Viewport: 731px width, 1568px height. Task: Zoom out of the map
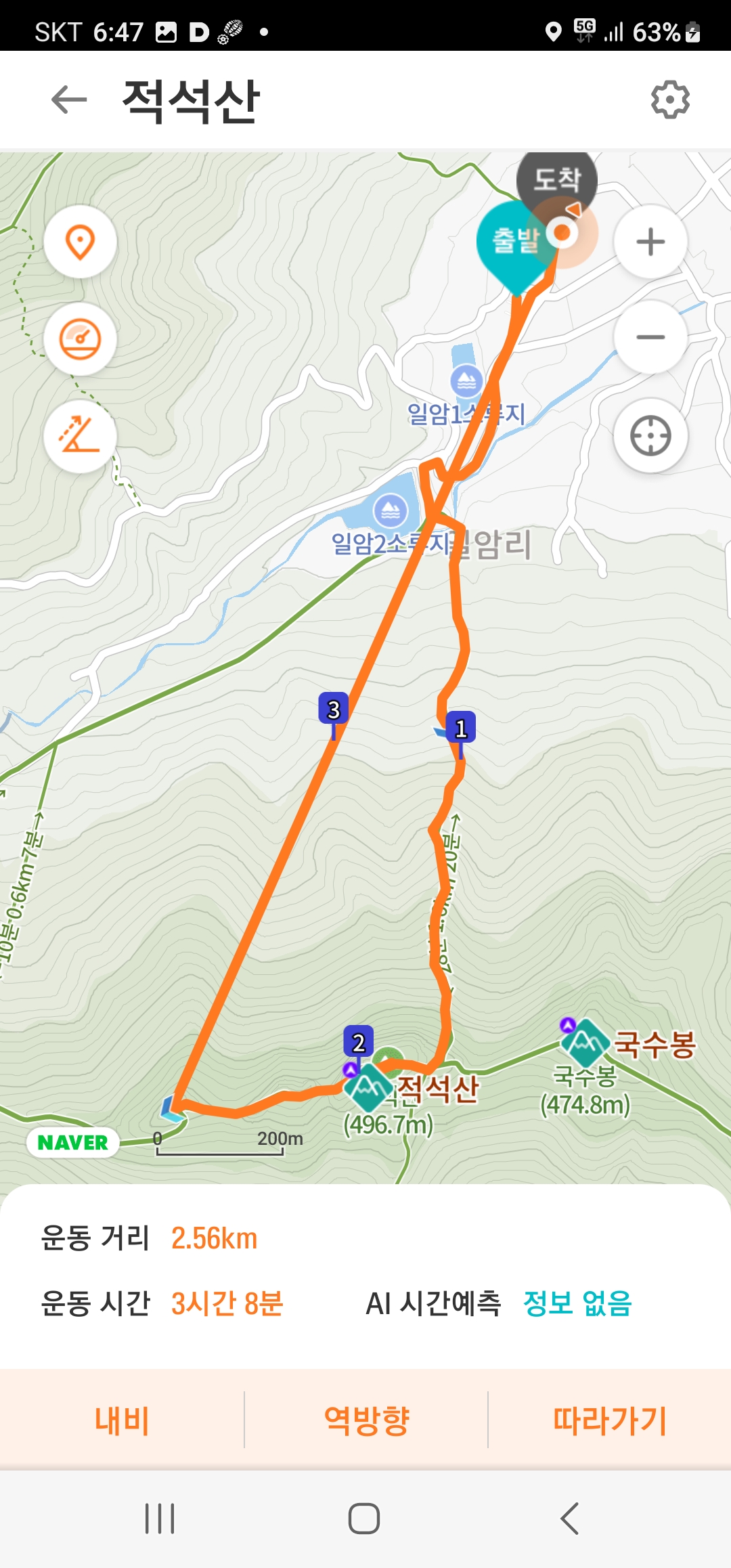click(x=650, y=337)
